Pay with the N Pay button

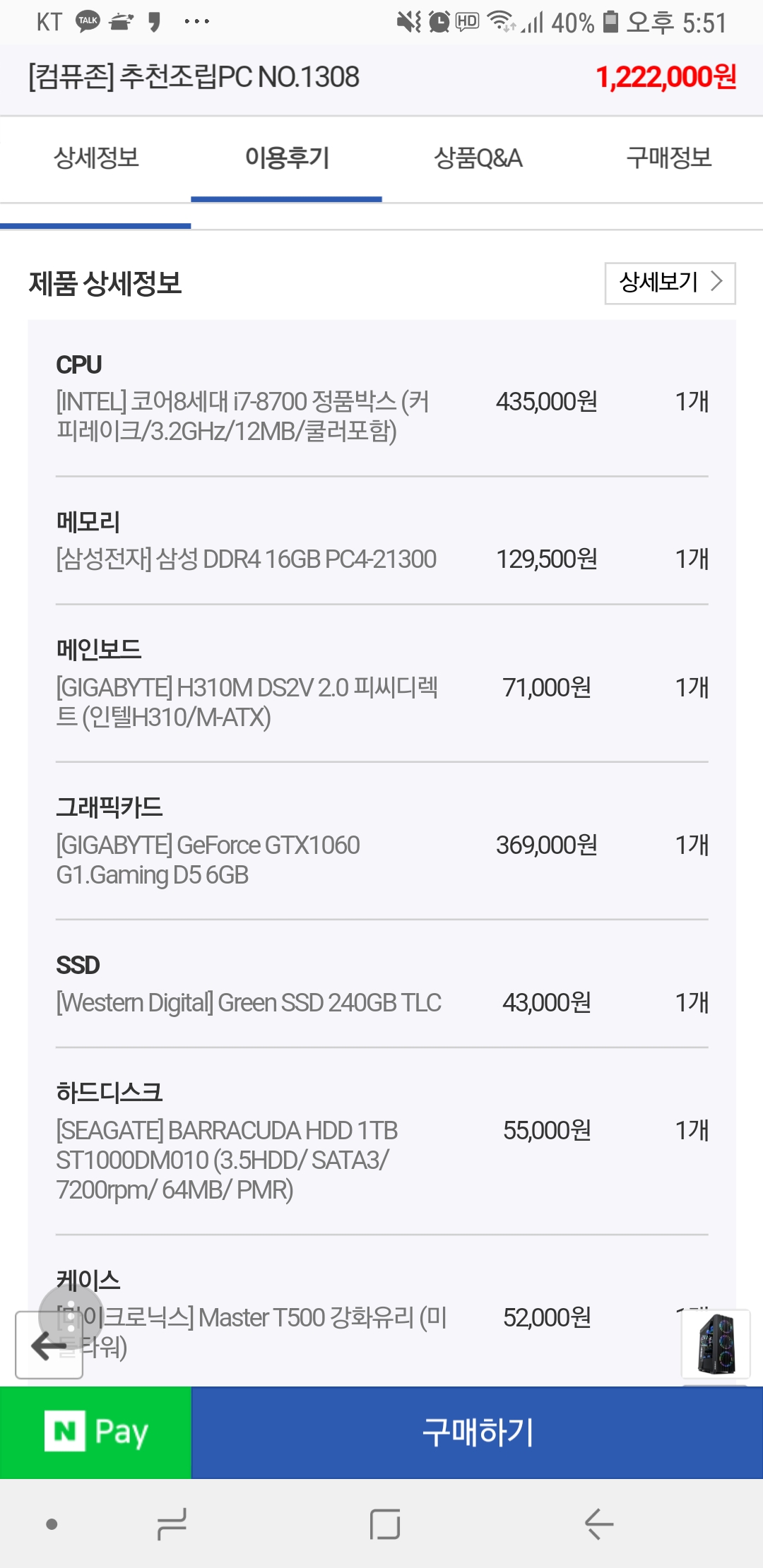95,1432
